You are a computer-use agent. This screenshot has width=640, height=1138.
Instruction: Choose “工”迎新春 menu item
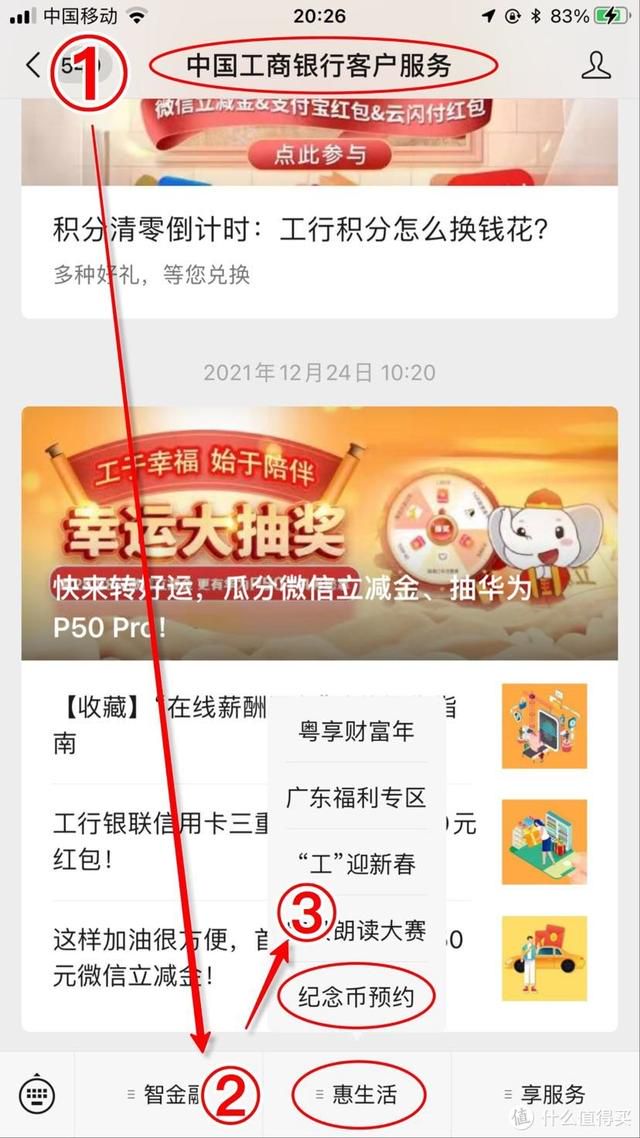pos(356,864)
